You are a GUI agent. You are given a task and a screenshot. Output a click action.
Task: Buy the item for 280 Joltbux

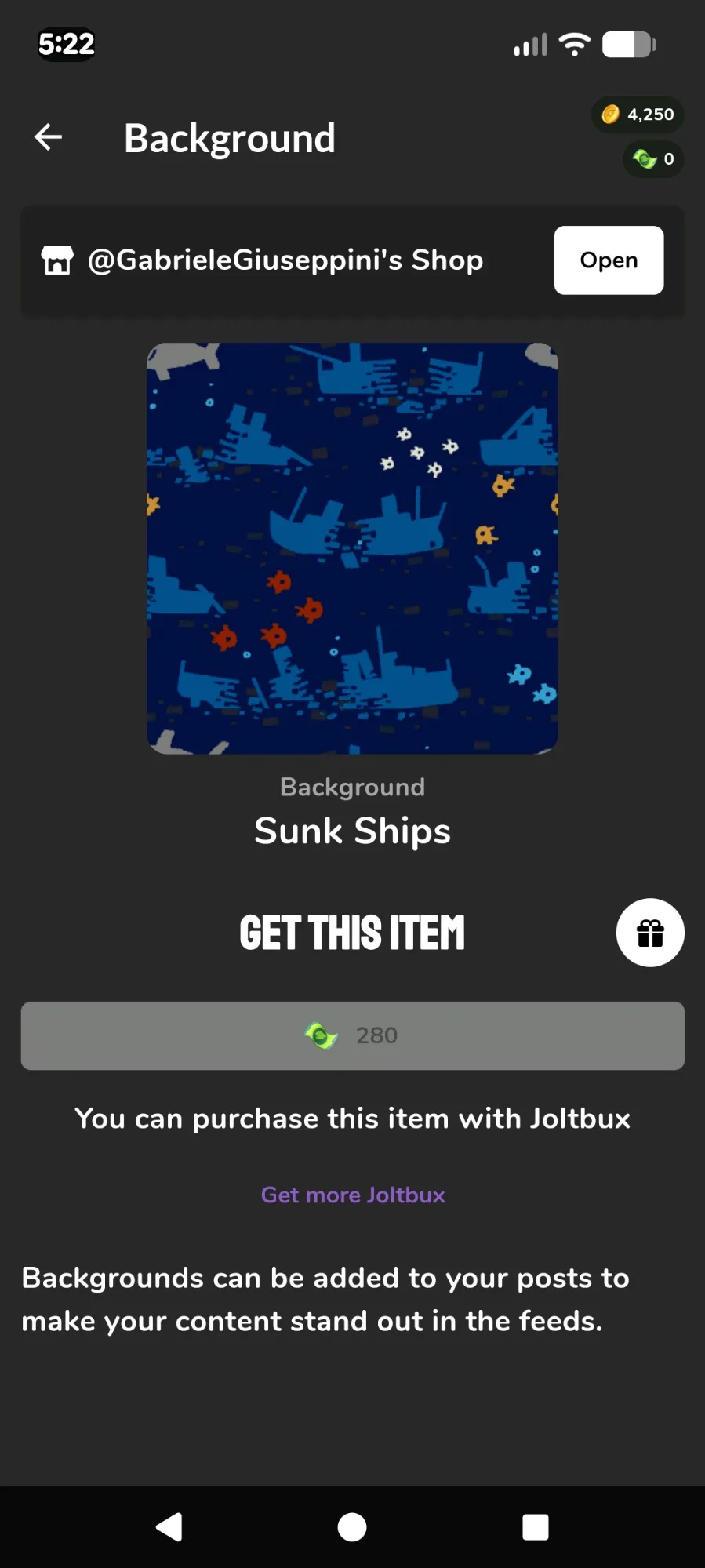[352, 1035]
